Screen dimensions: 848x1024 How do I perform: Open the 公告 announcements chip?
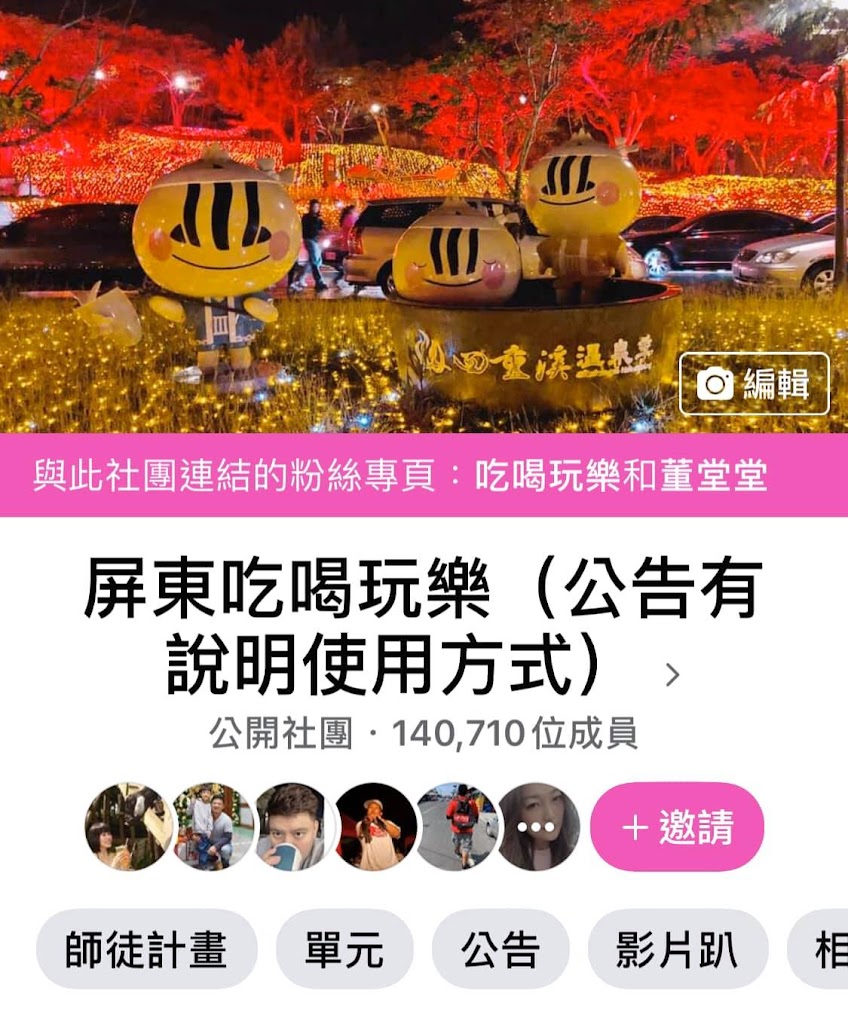(x=500, y=949)
